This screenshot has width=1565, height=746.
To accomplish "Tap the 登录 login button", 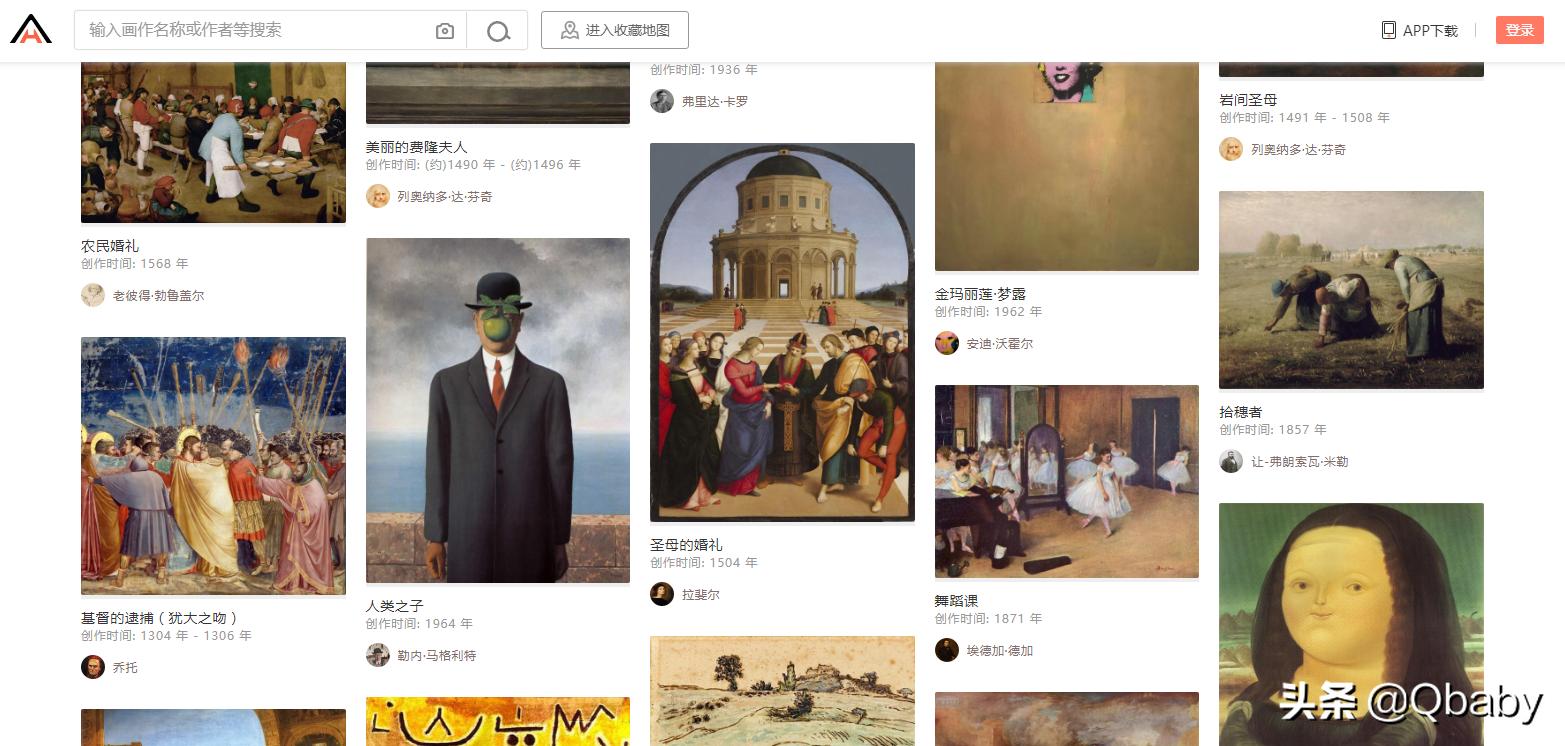I will (1519, 30).
